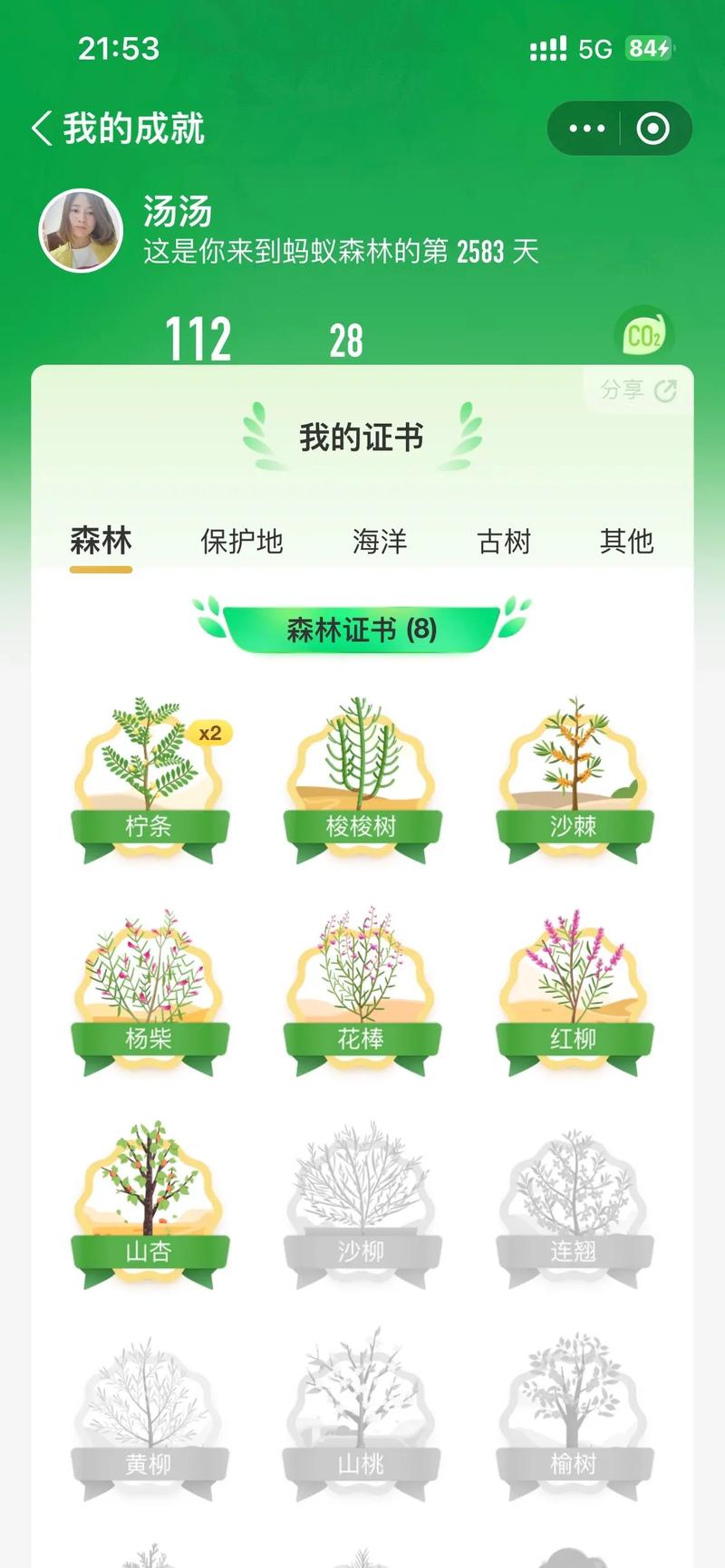Tap the x2 count on 柠条 badge
This screenshot has height=1568, width=725.
pos(209,734)
